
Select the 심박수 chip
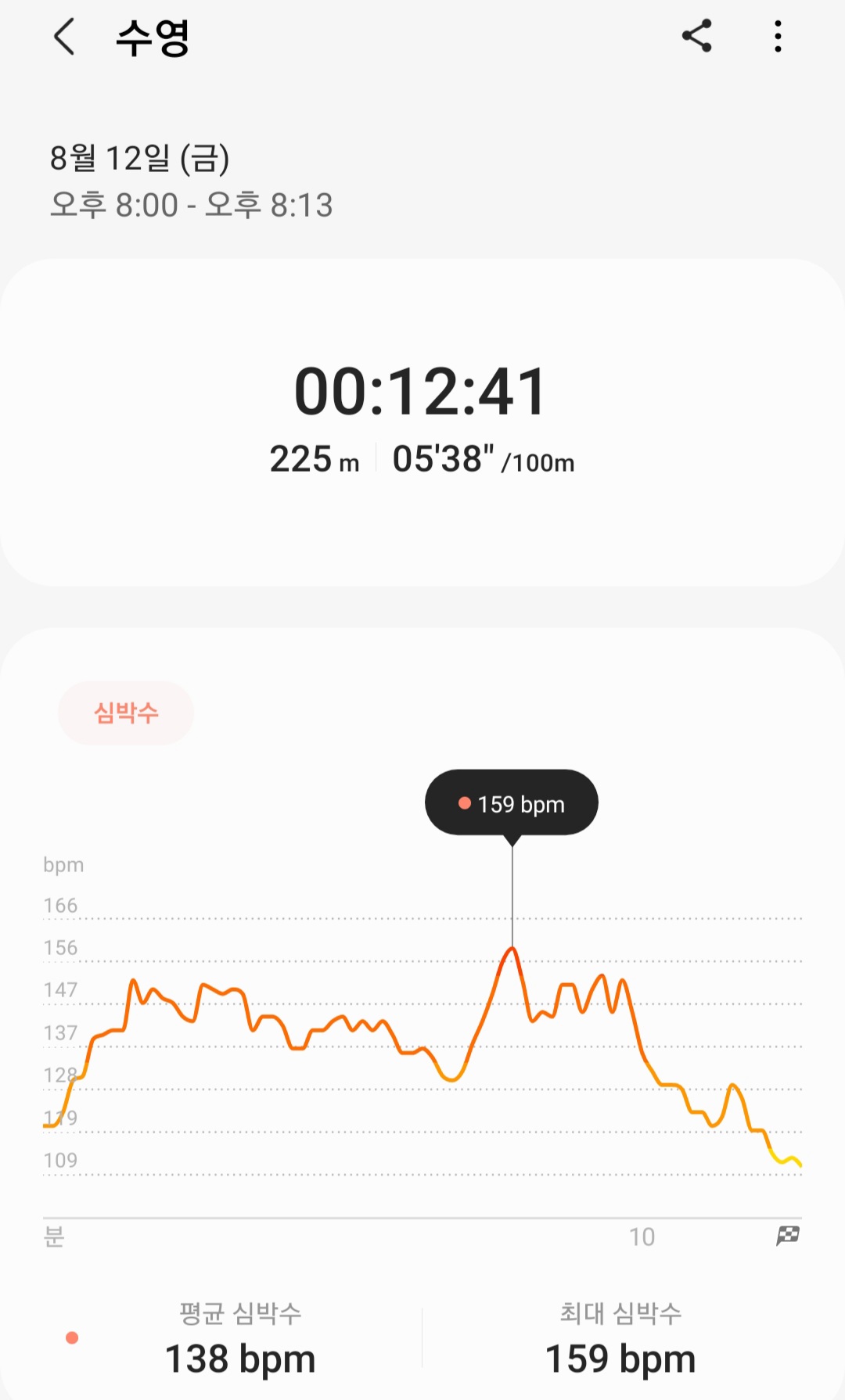[126, 713]
